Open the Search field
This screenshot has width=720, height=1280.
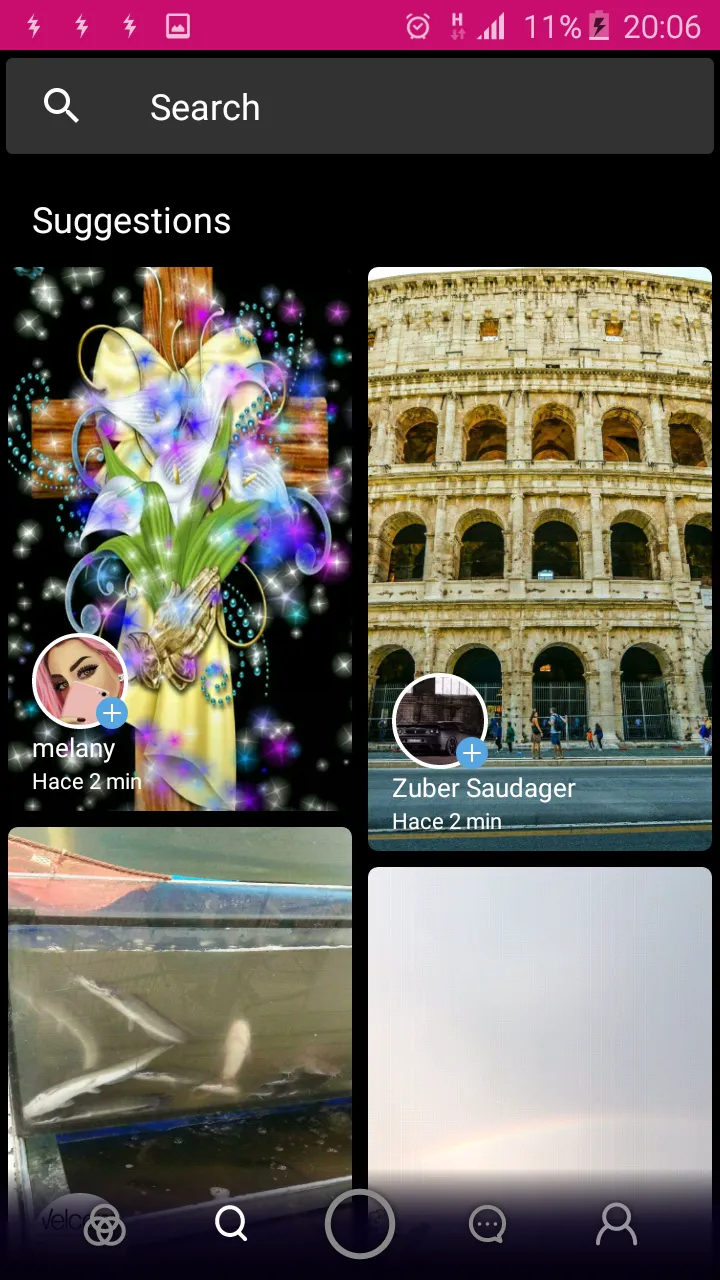(360, 107)
